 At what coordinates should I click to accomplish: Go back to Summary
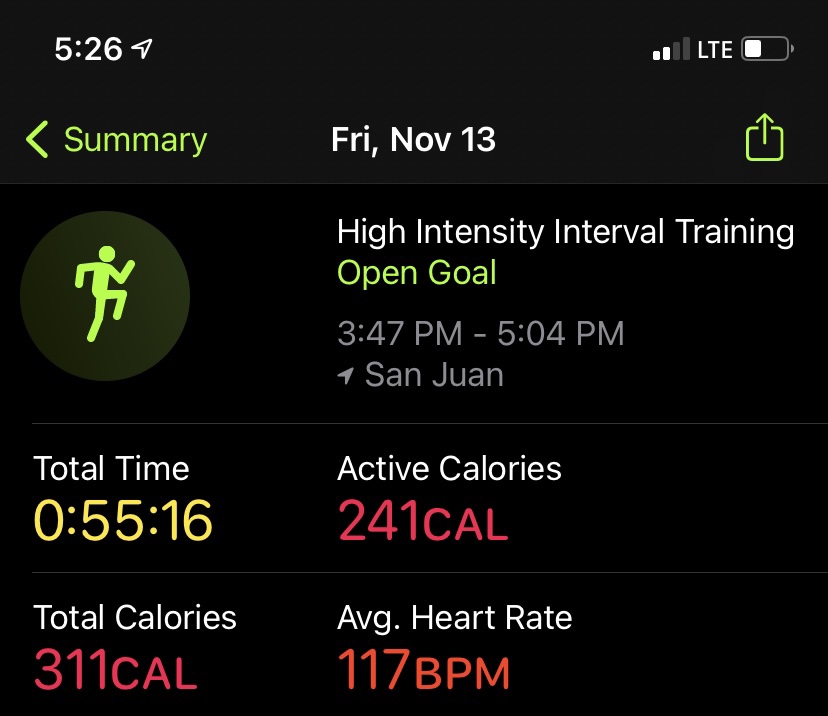coord(116,140)
